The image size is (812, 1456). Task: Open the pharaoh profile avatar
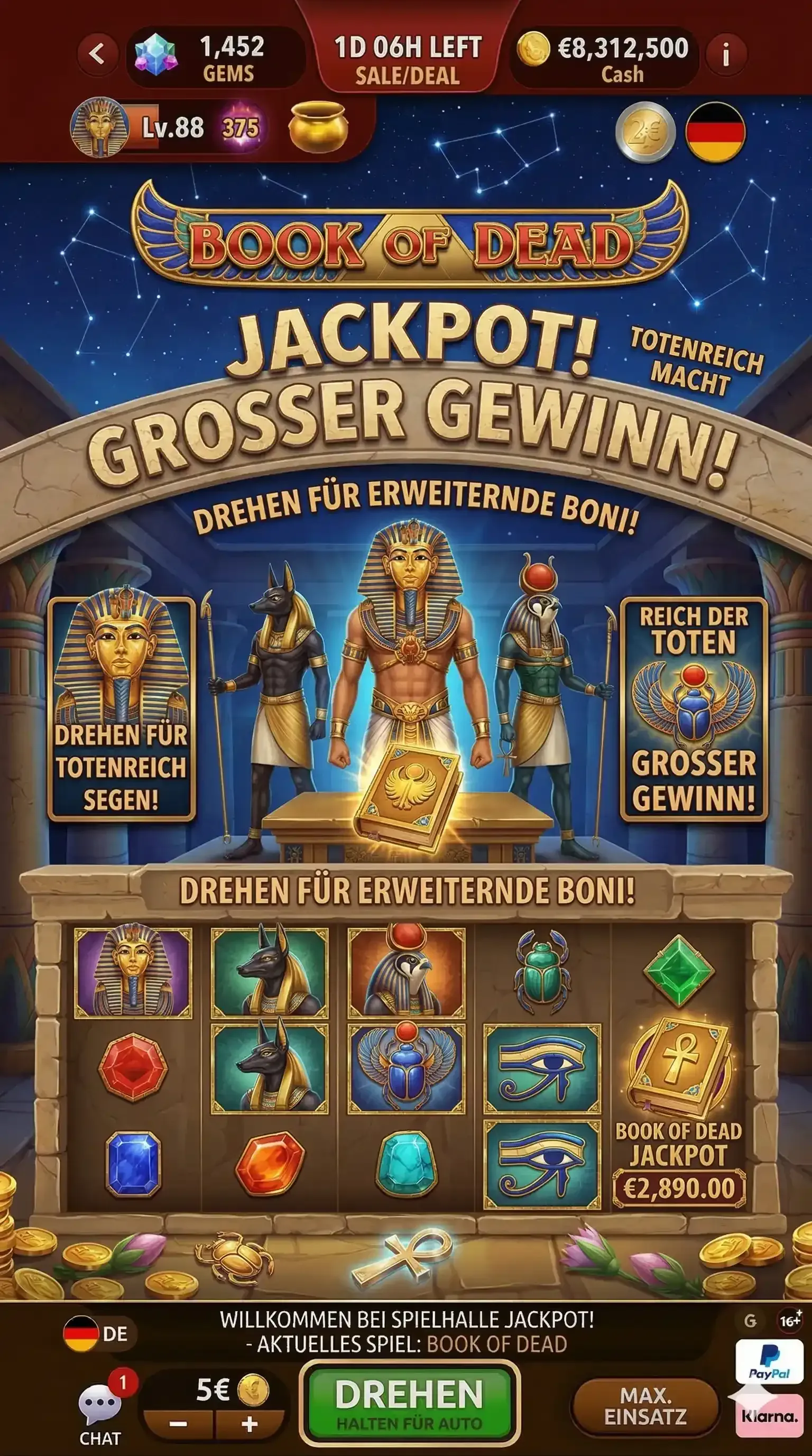tap(100, 128)
